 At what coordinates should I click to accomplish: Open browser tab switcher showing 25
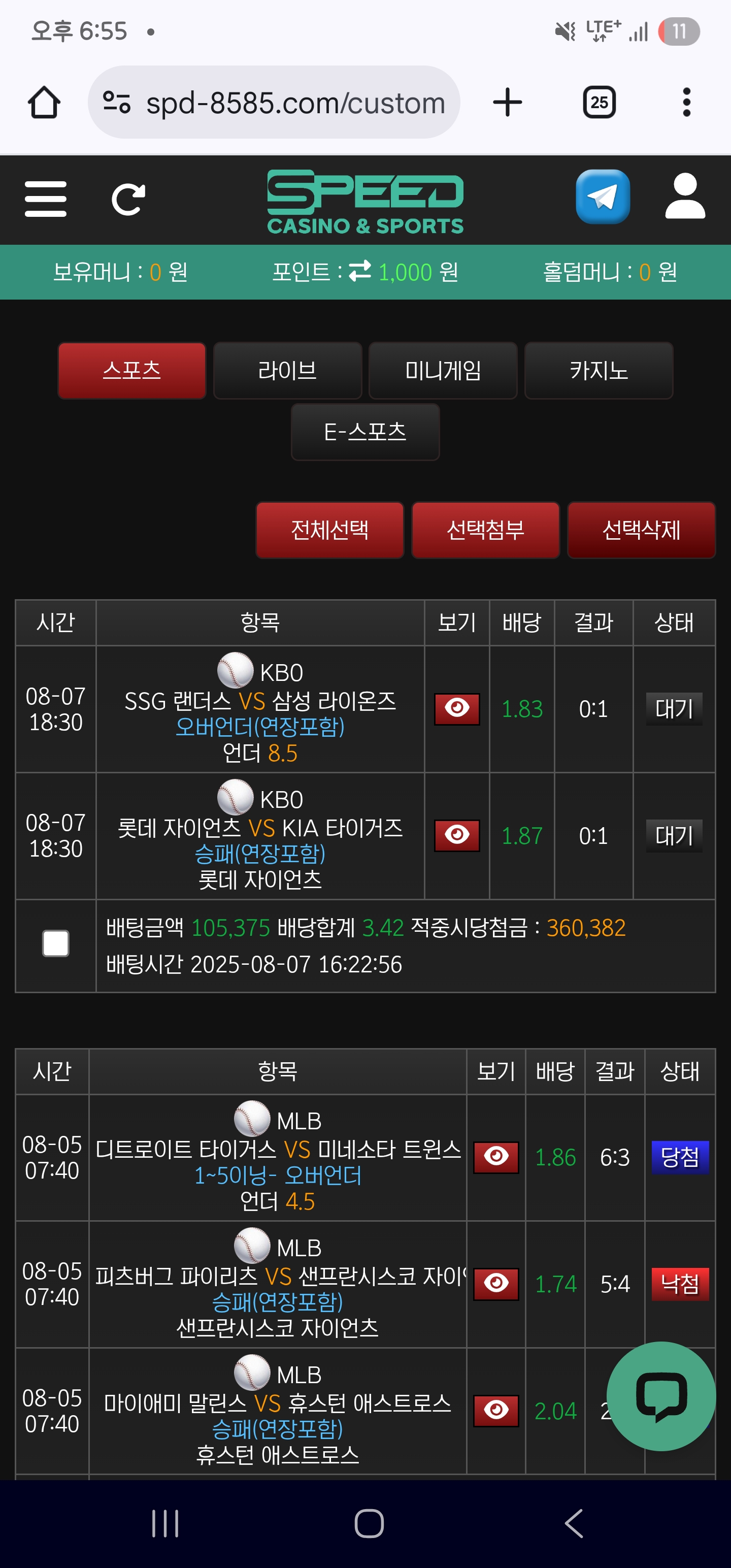click(x=600, y=102)
